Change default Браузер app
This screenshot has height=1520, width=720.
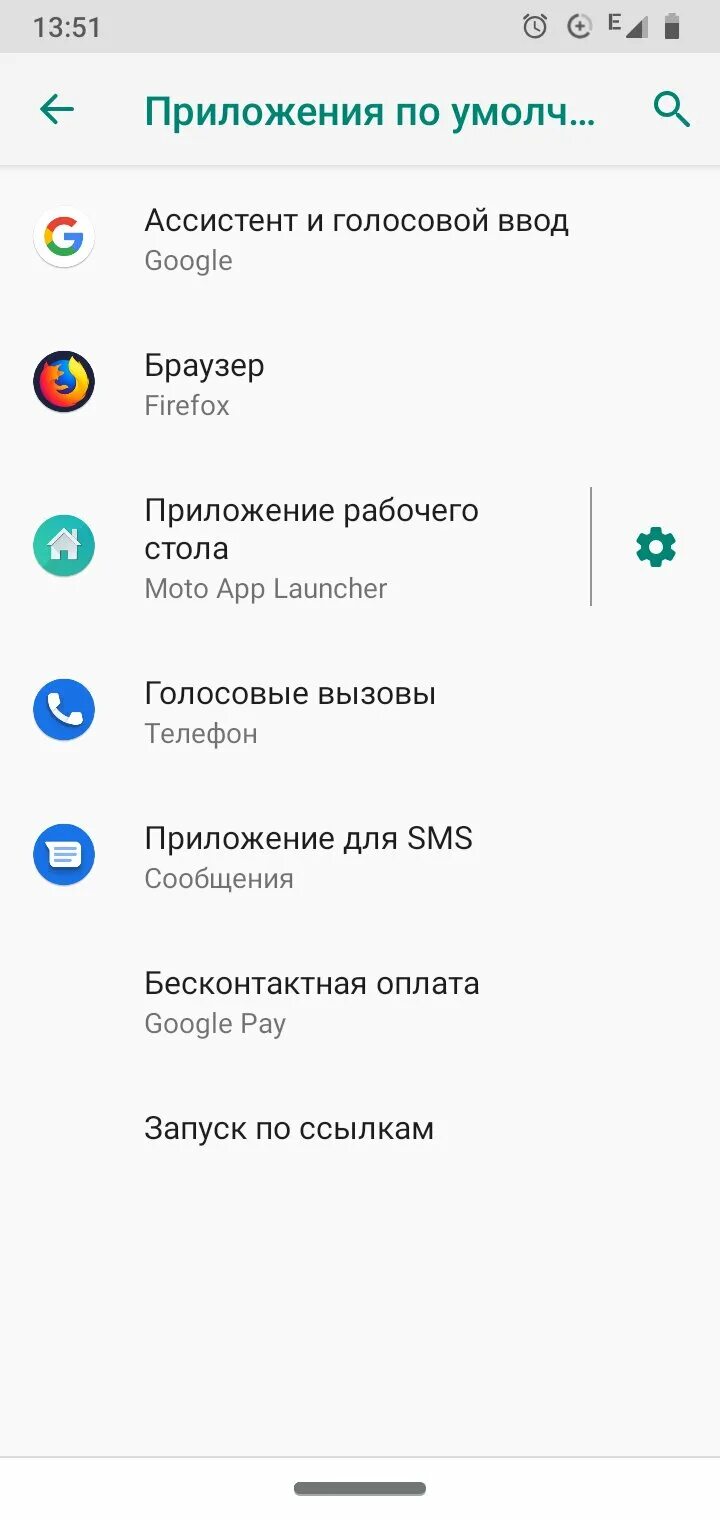[x=360, y=384]
